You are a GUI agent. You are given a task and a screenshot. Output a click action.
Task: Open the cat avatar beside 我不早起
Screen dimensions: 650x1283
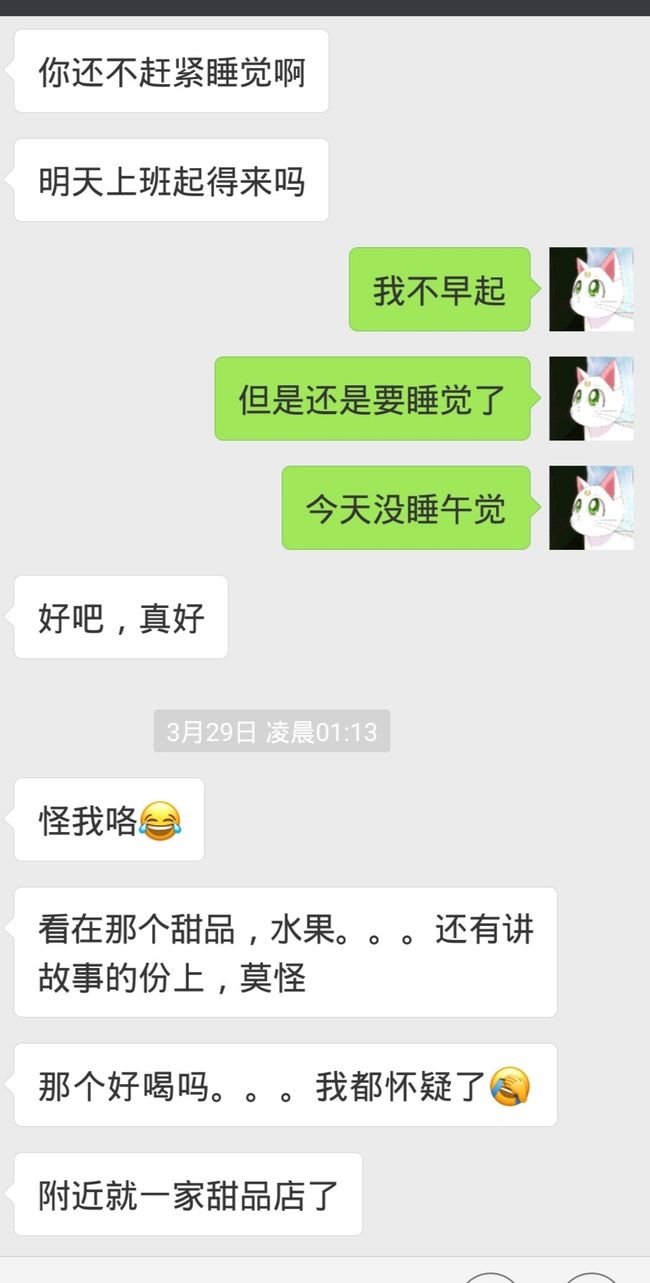pos(591,289)
